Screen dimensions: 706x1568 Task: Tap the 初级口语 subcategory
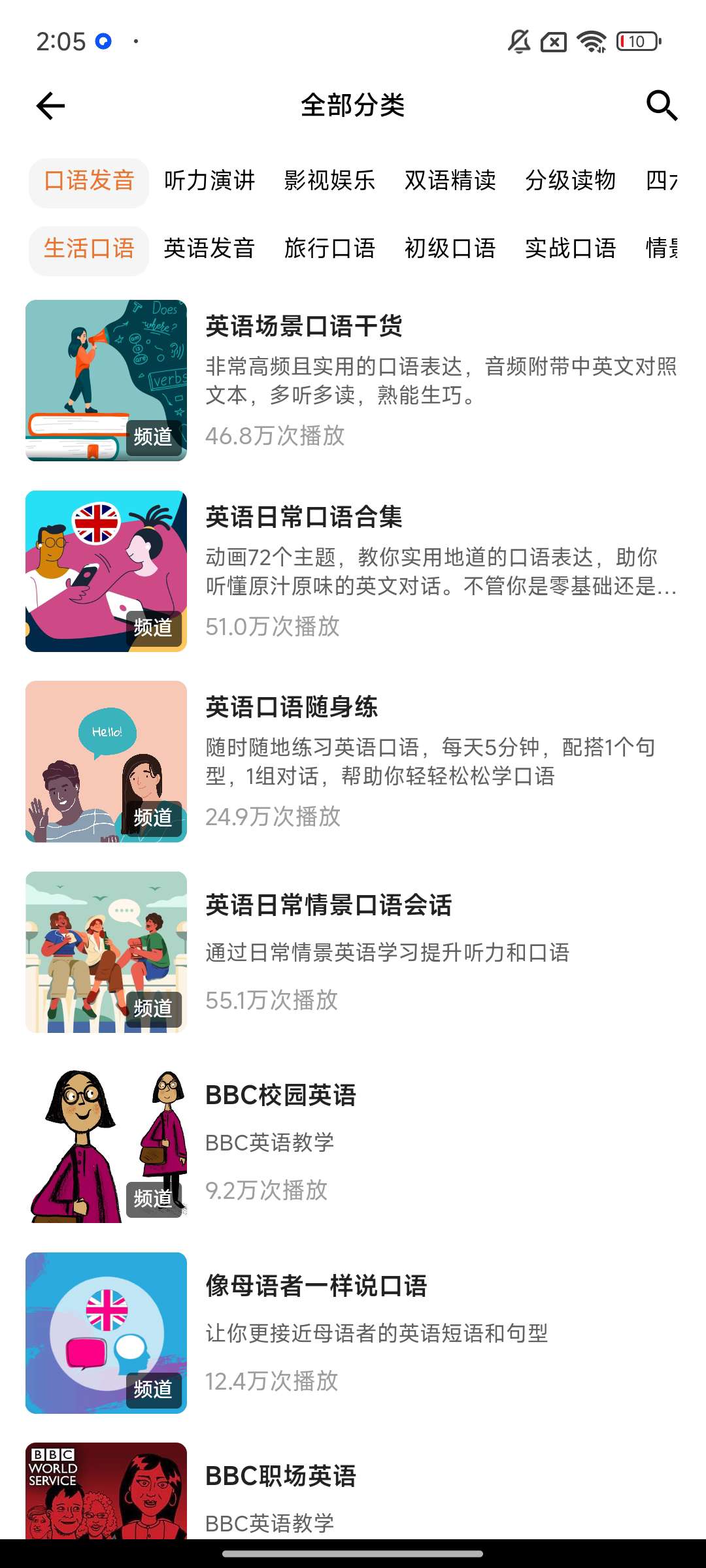[x=450, y=249]
